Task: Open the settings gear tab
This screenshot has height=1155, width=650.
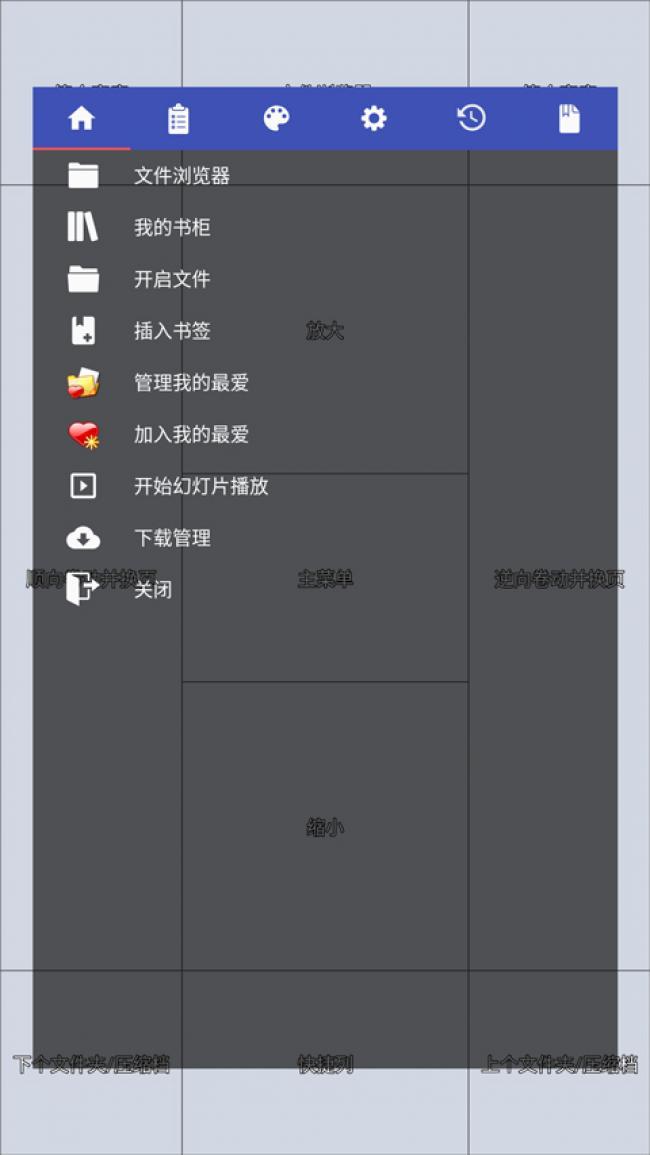Action: click(373, 119)
